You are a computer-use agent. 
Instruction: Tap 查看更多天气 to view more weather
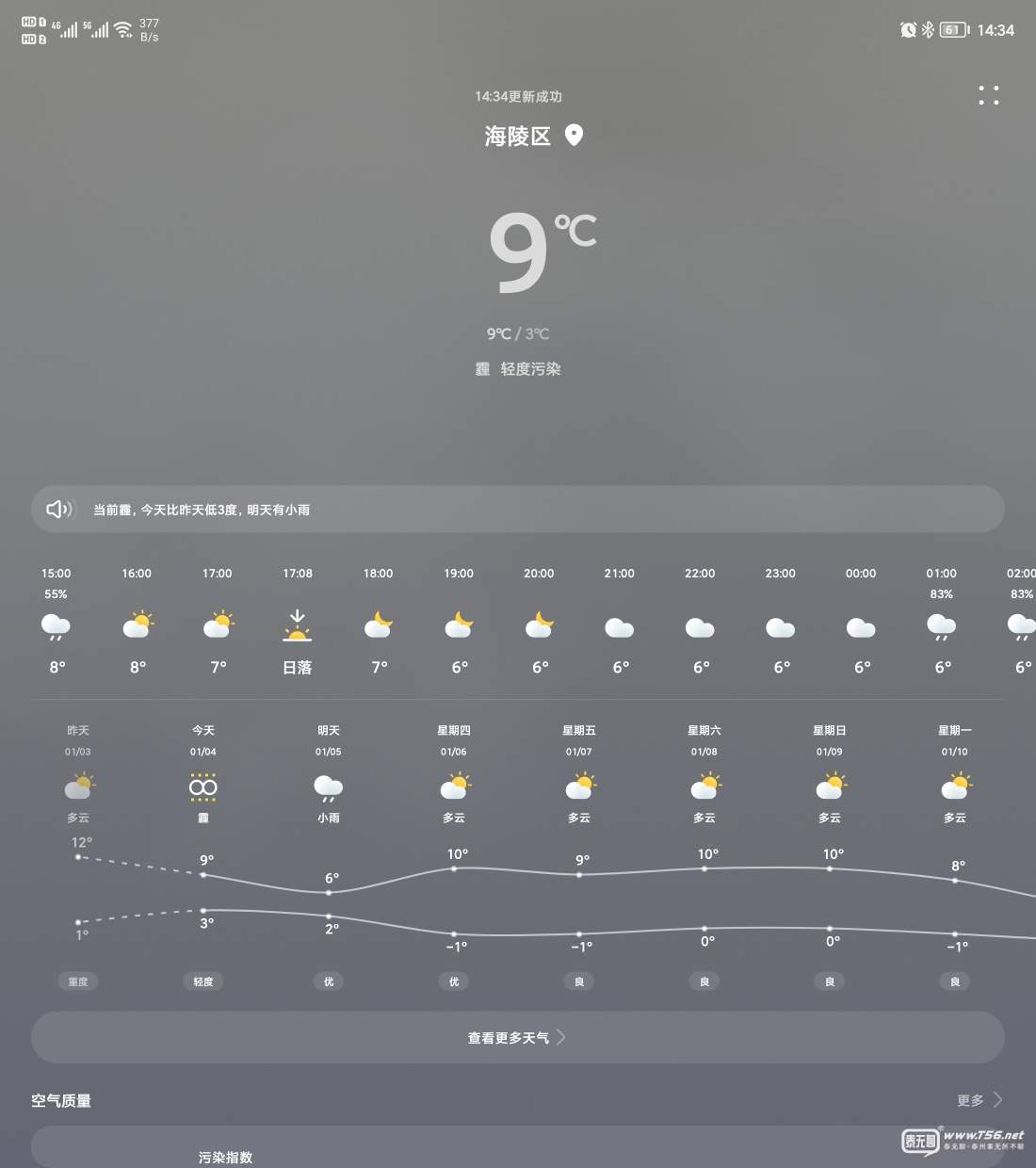coord(517,1037)
